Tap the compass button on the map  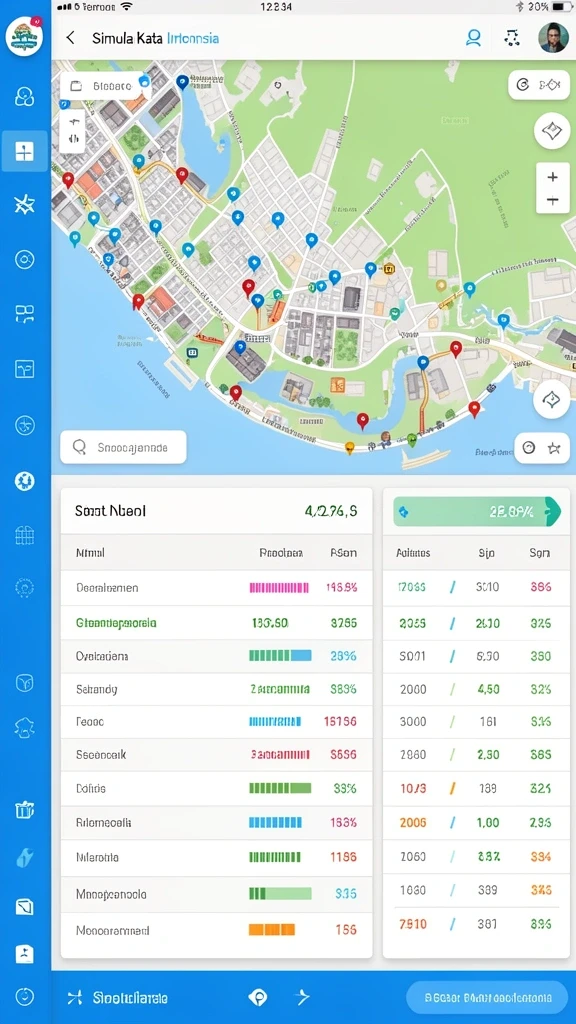[552, 131]
